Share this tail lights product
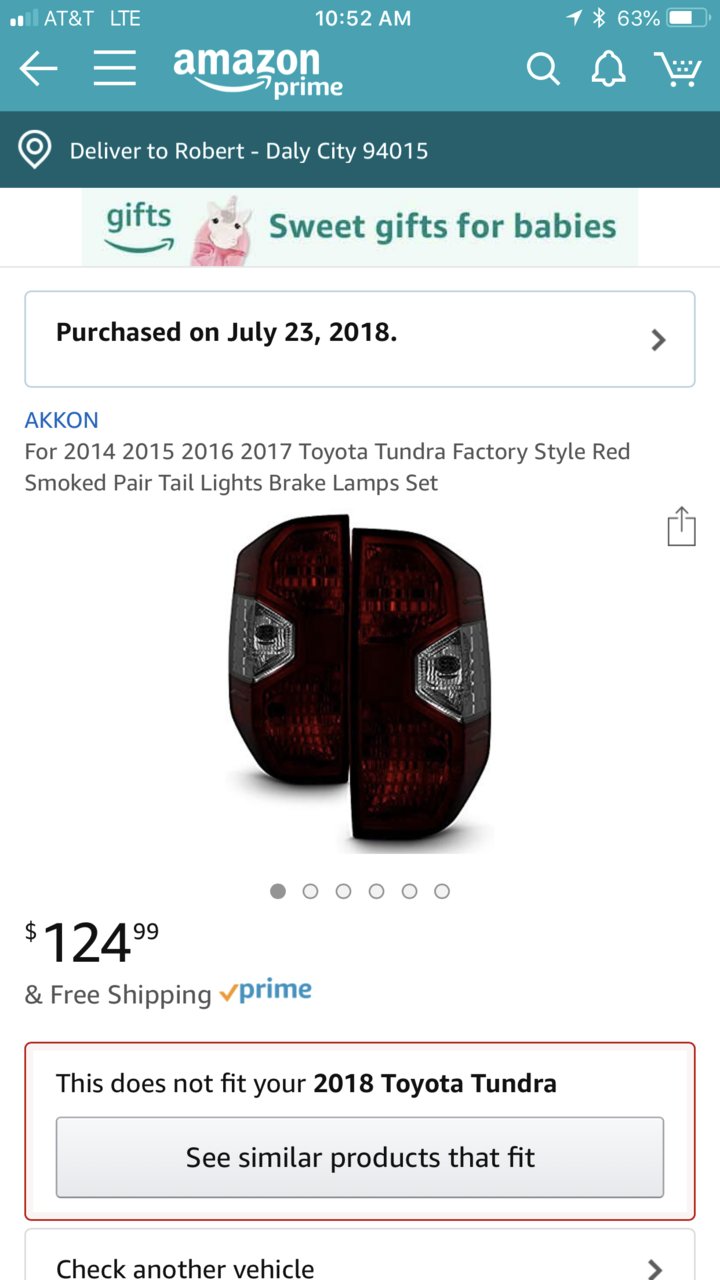 click(681, 526)
